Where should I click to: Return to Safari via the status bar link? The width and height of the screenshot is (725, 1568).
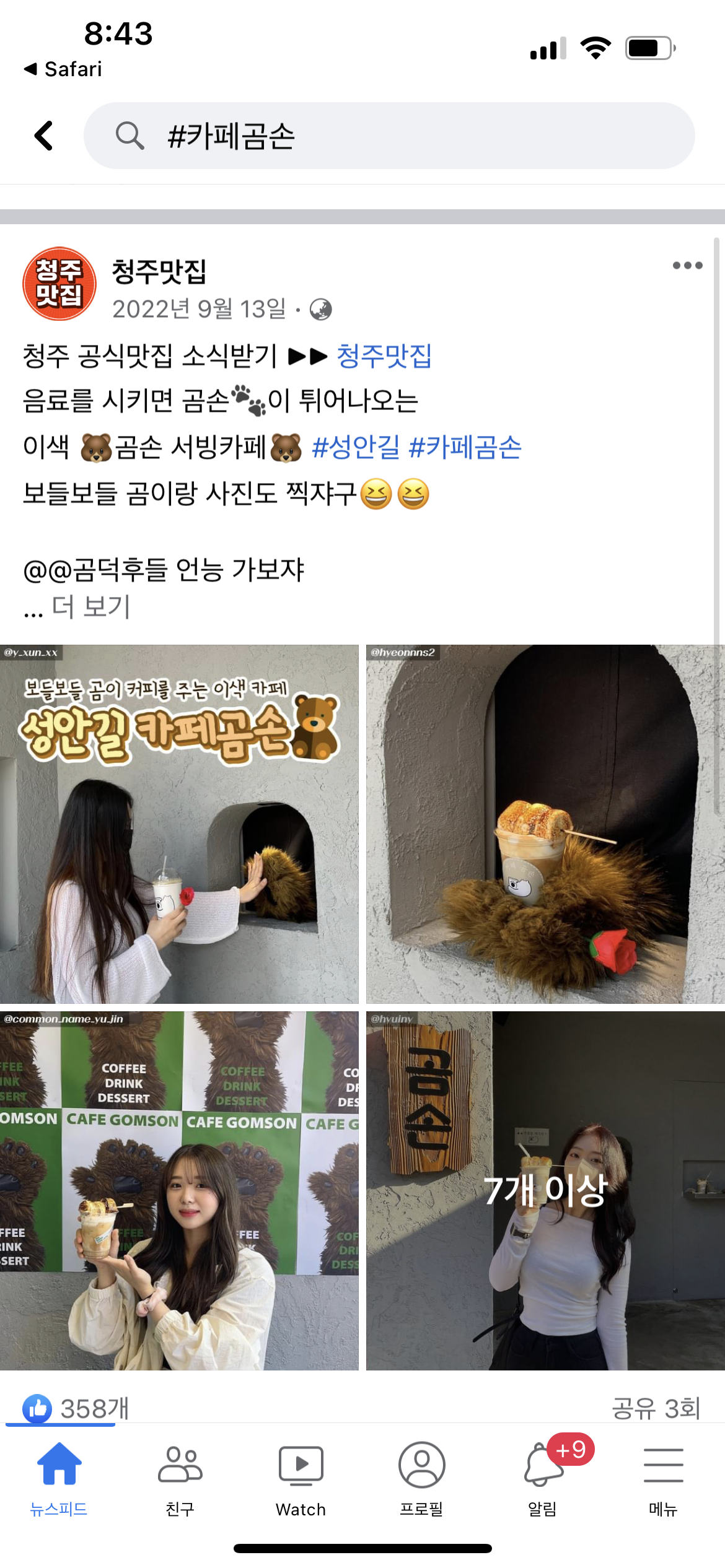click(x=63, y=69)
